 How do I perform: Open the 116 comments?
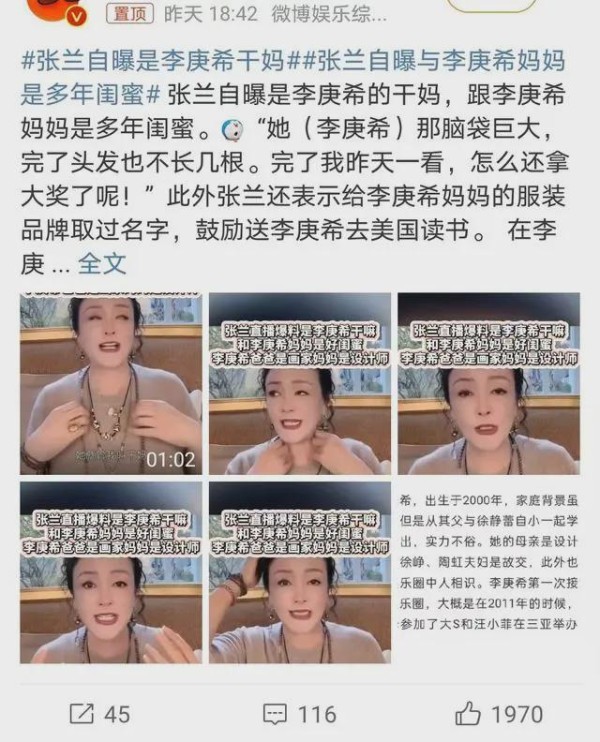pos(299,713)
